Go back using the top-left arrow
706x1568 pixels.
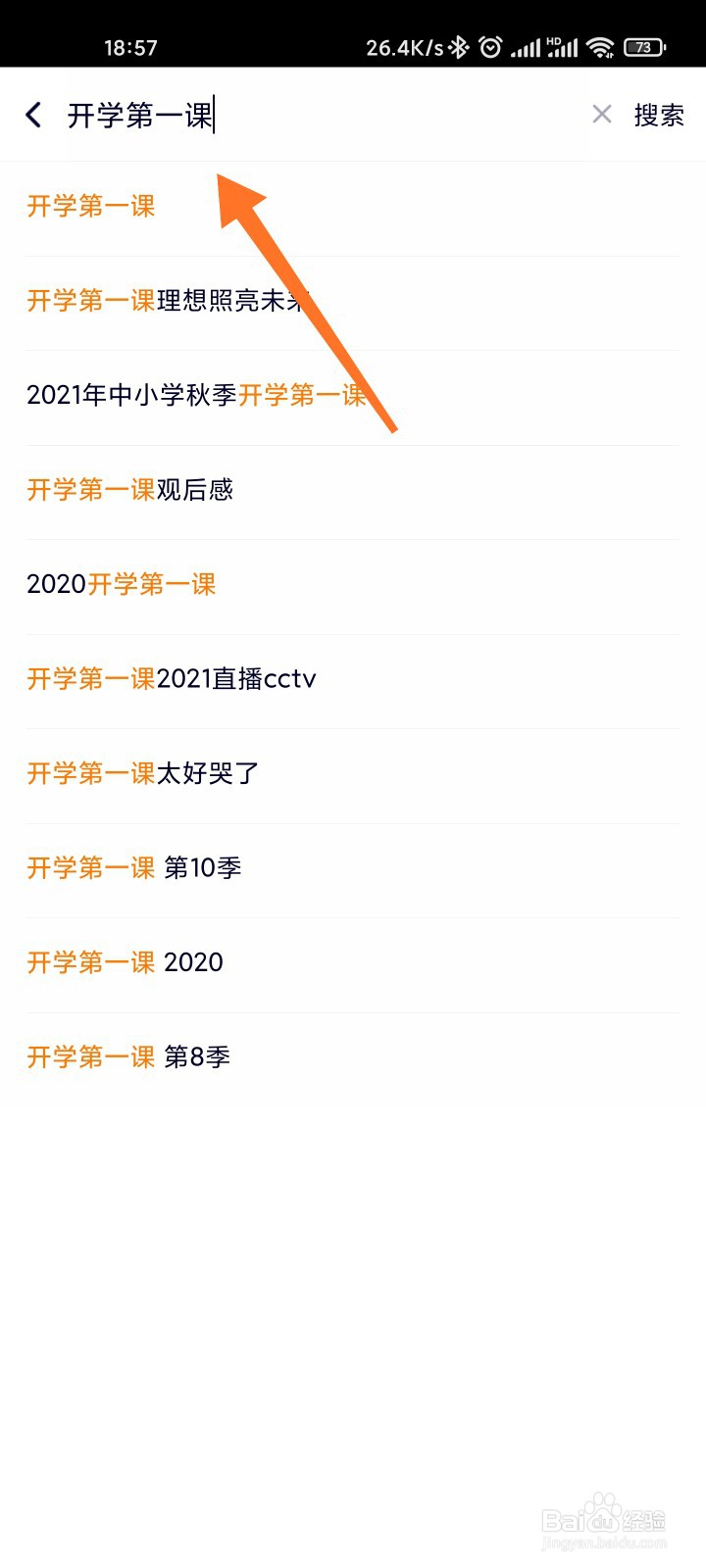pyautogui.click(x=33, y=115)
